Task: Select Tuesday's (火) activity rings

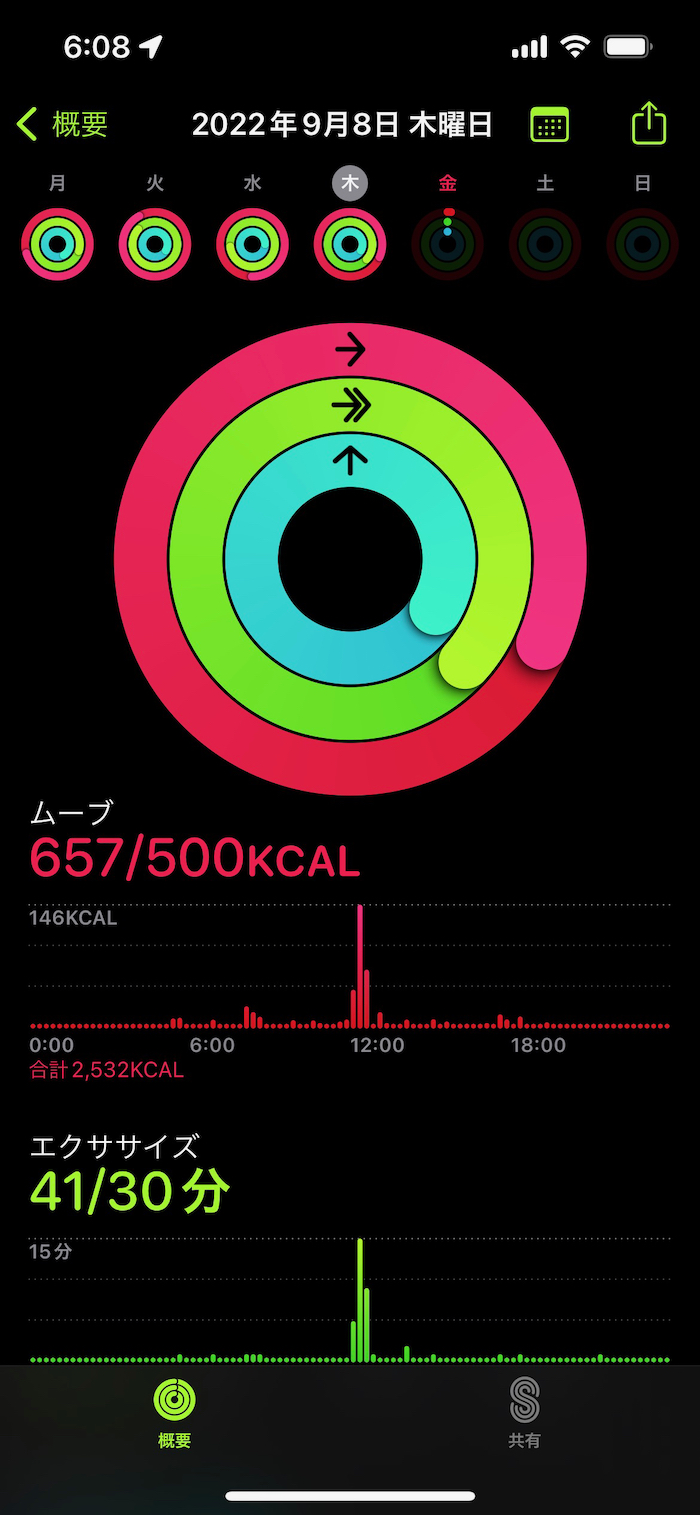Action: [155, 244]
